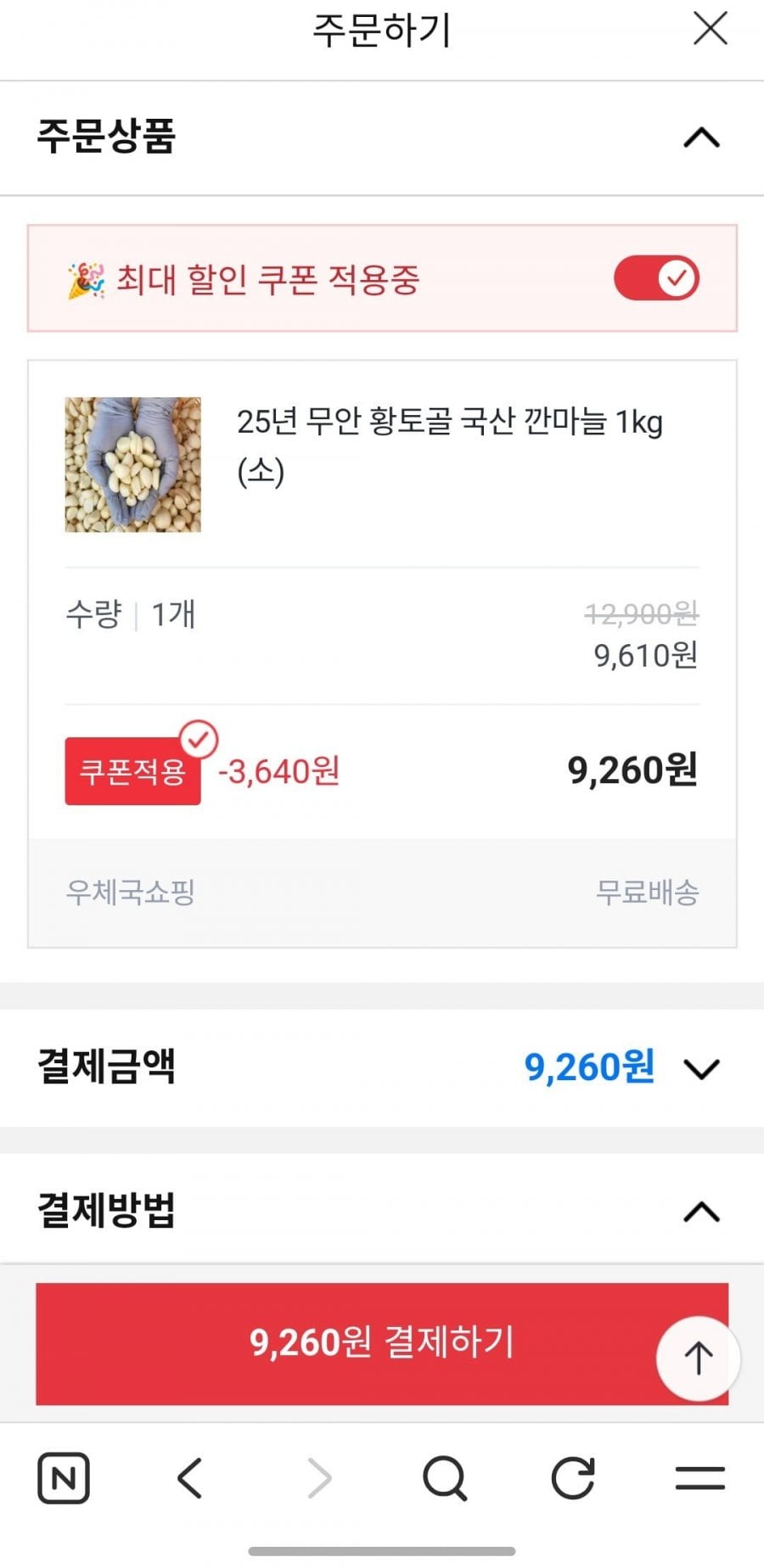
Task: Collapse the 주문상품 section
Action: 701,137
